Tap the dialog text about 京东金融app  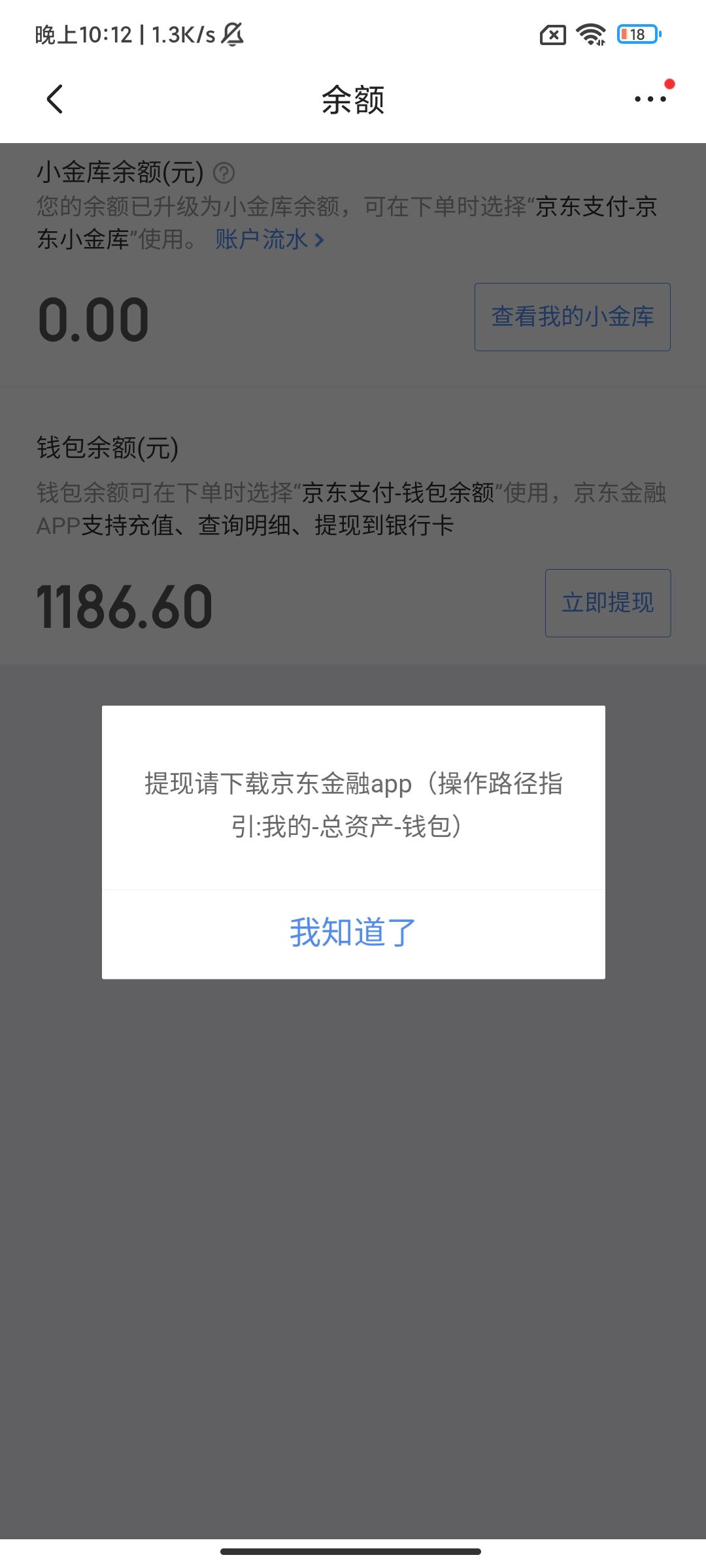point(353,805)
